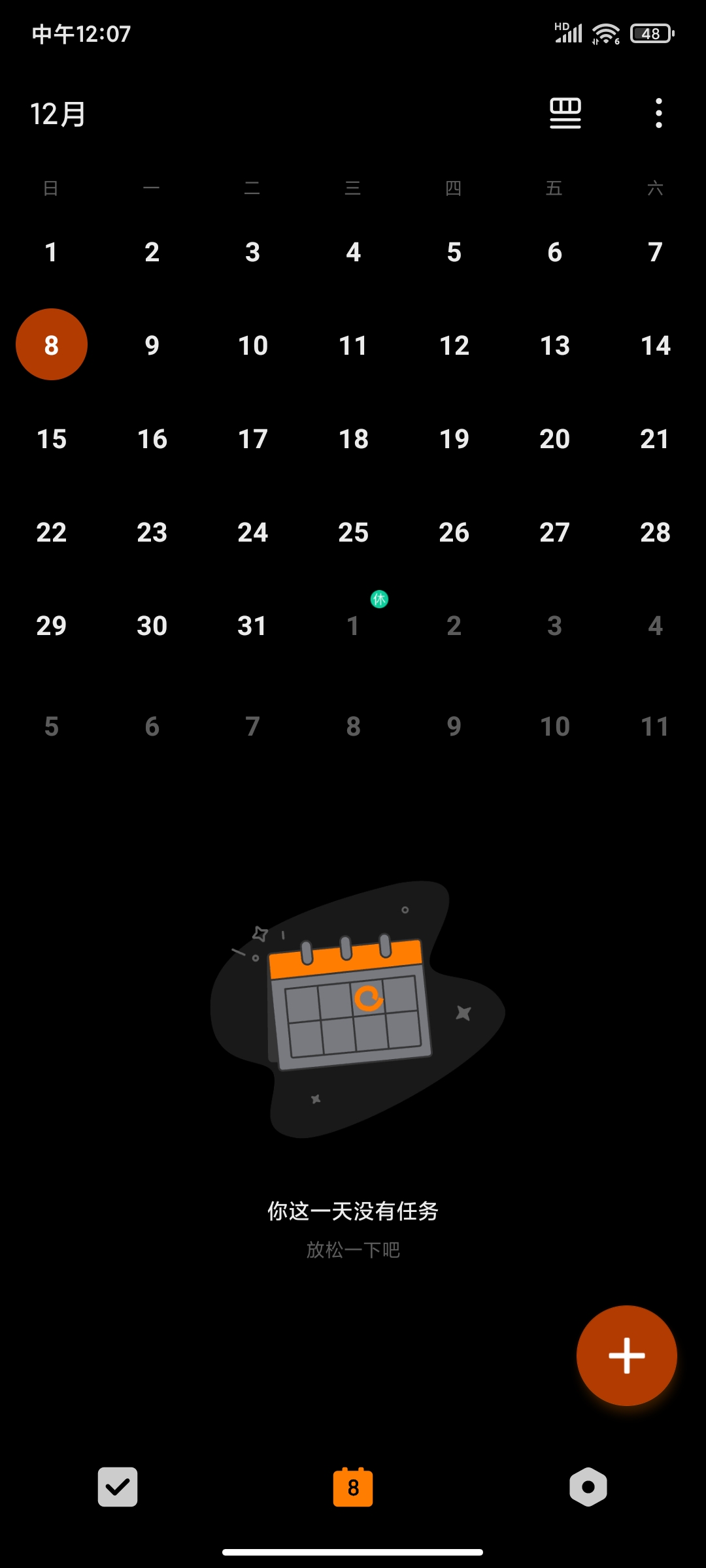This screenshot has height=1568, width=706.
Task: Select December 6 on the calendar
Action: [x=554, y=252]
